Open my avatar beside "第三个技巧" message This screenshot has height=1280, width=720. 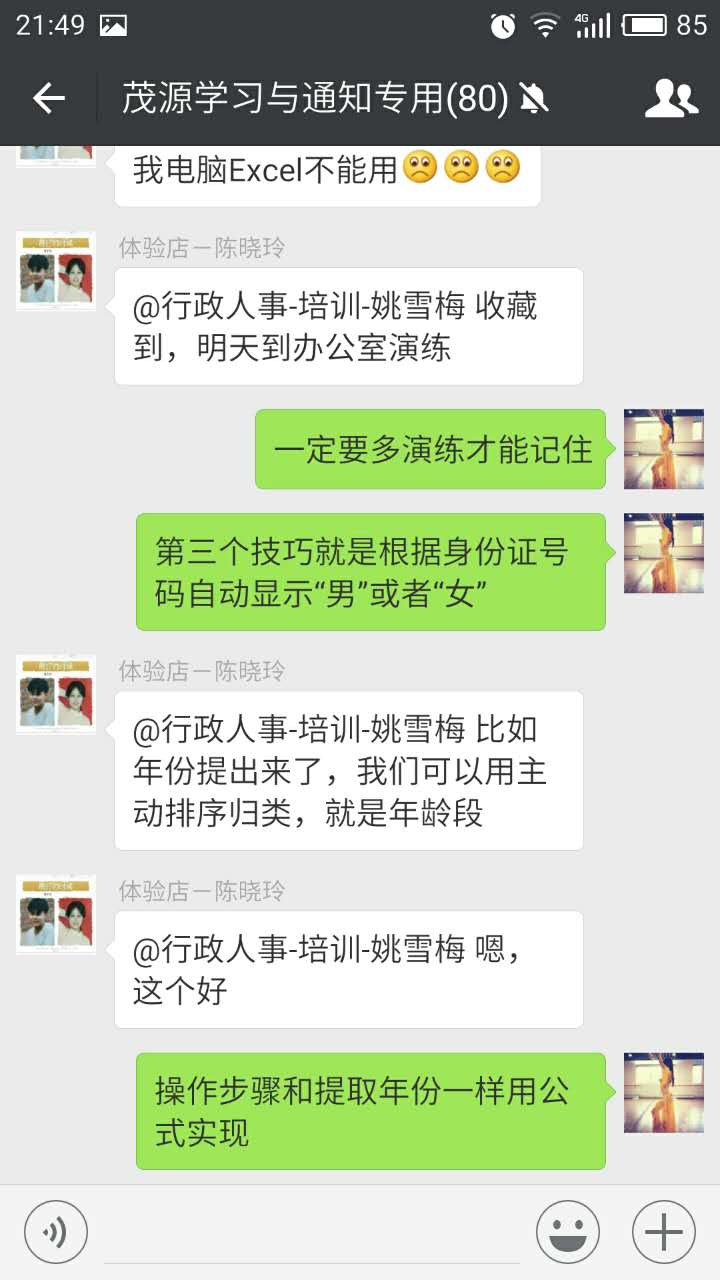point(664,553)
